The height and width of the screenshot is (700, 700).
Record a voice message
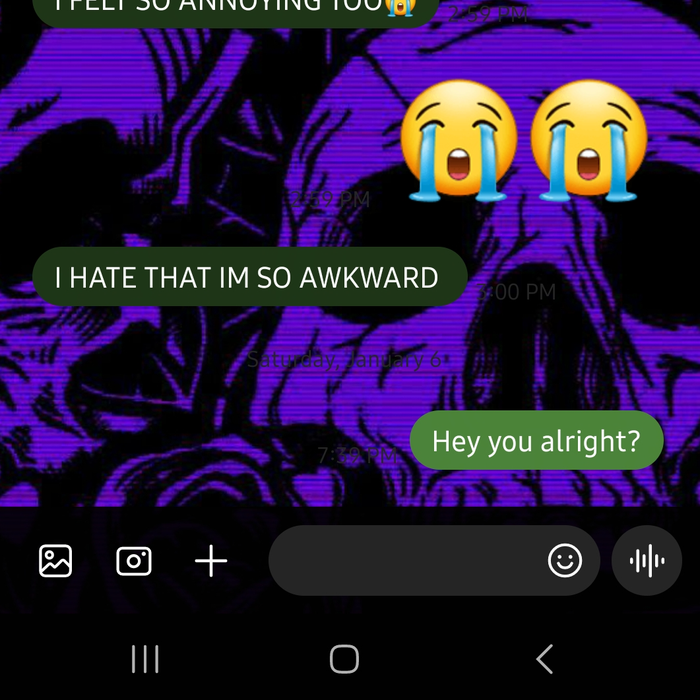(647, 561)
